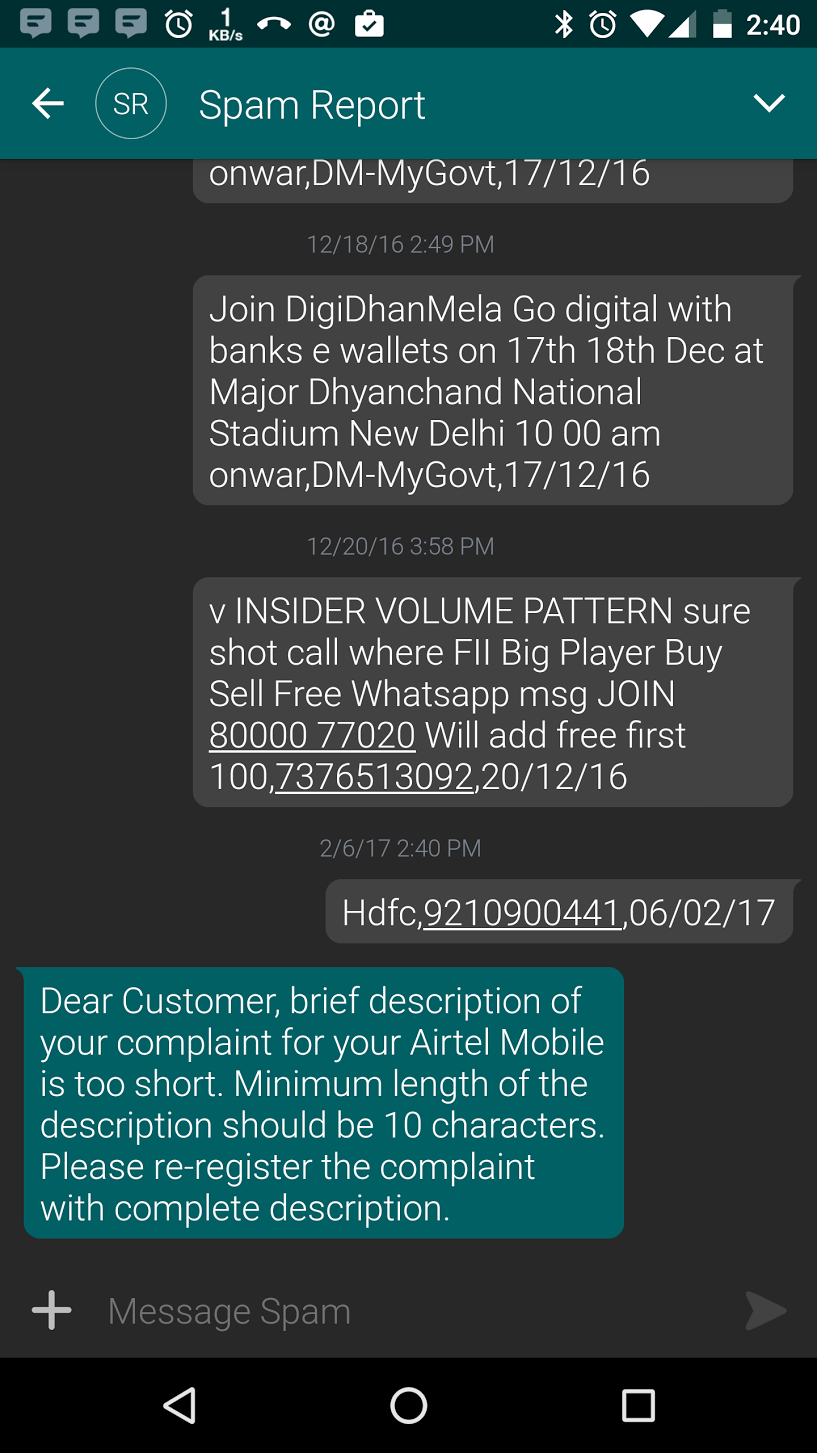Go back from the Spam Report conversation
Viewport: 817px width, 1453px height.
[x=47, y=103]
